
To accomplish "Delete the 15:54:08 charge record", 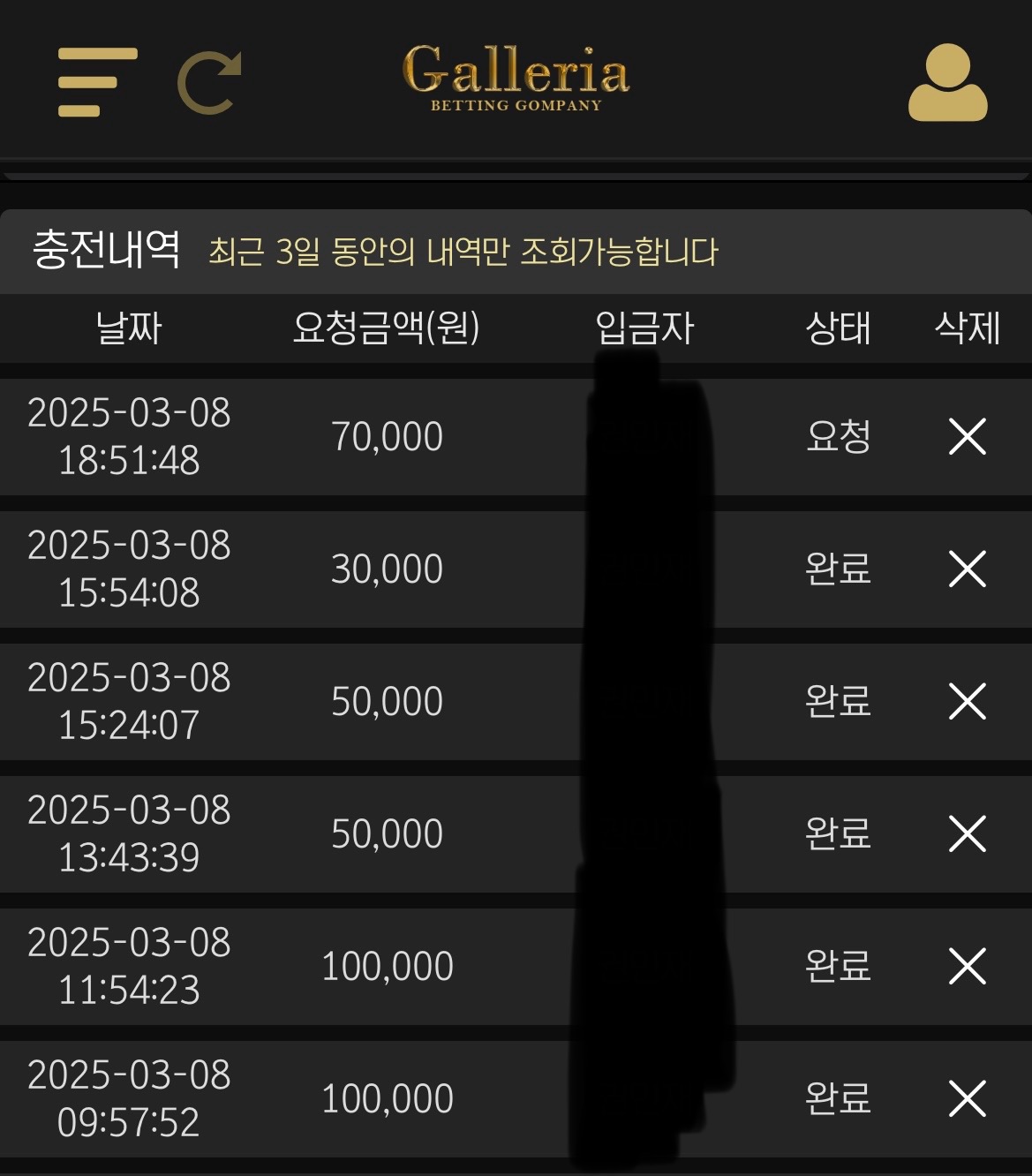I will [967, 569].
